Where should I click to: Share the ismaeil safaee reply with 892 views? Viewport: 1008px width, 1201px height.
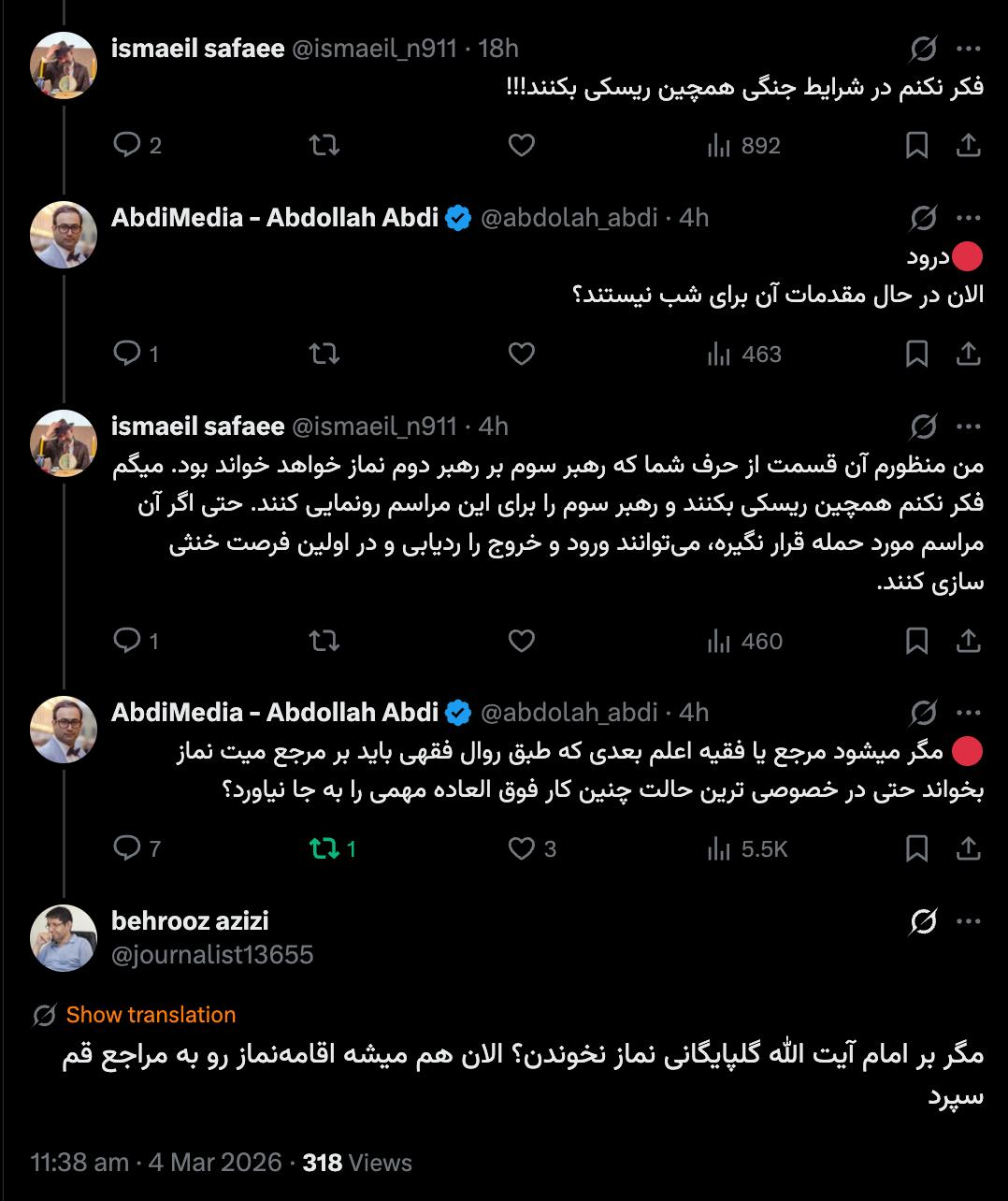click(x=969, y=145)
